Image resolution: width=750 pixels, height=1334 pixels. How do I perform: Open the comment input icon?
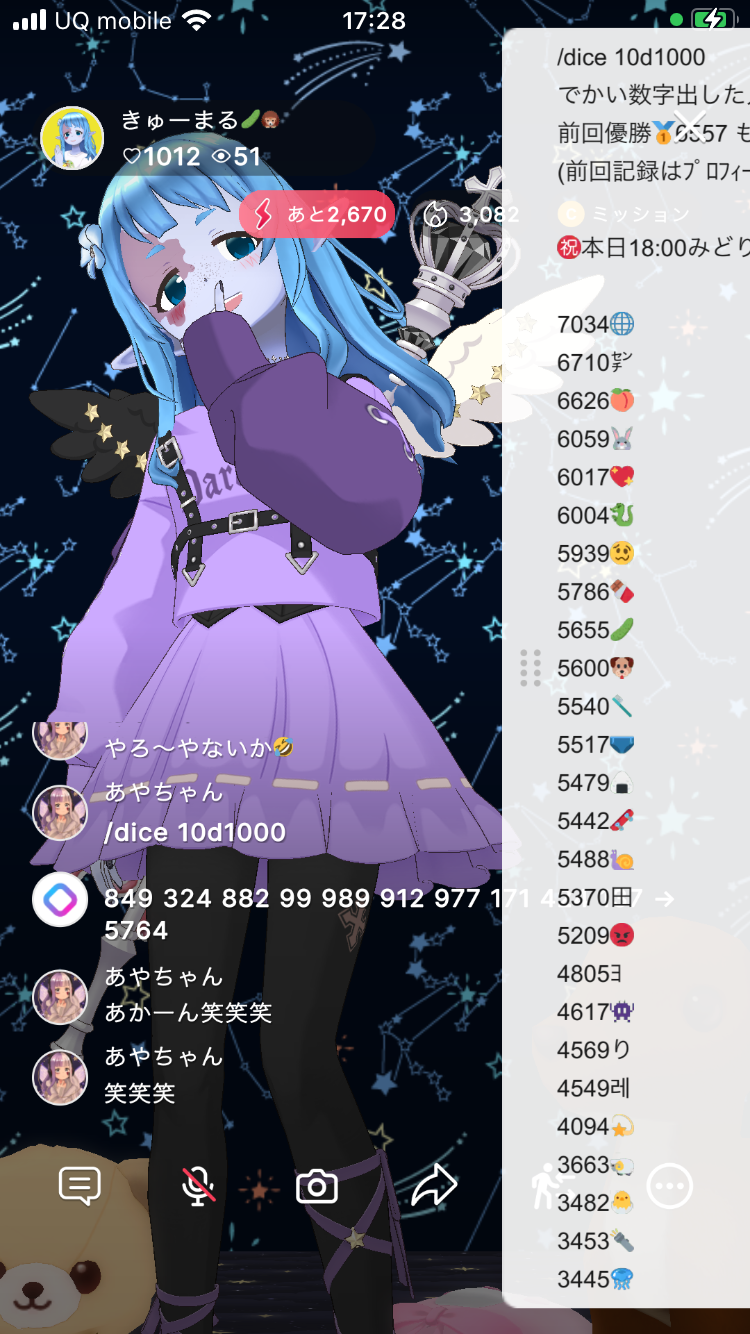pos(80,1187)
